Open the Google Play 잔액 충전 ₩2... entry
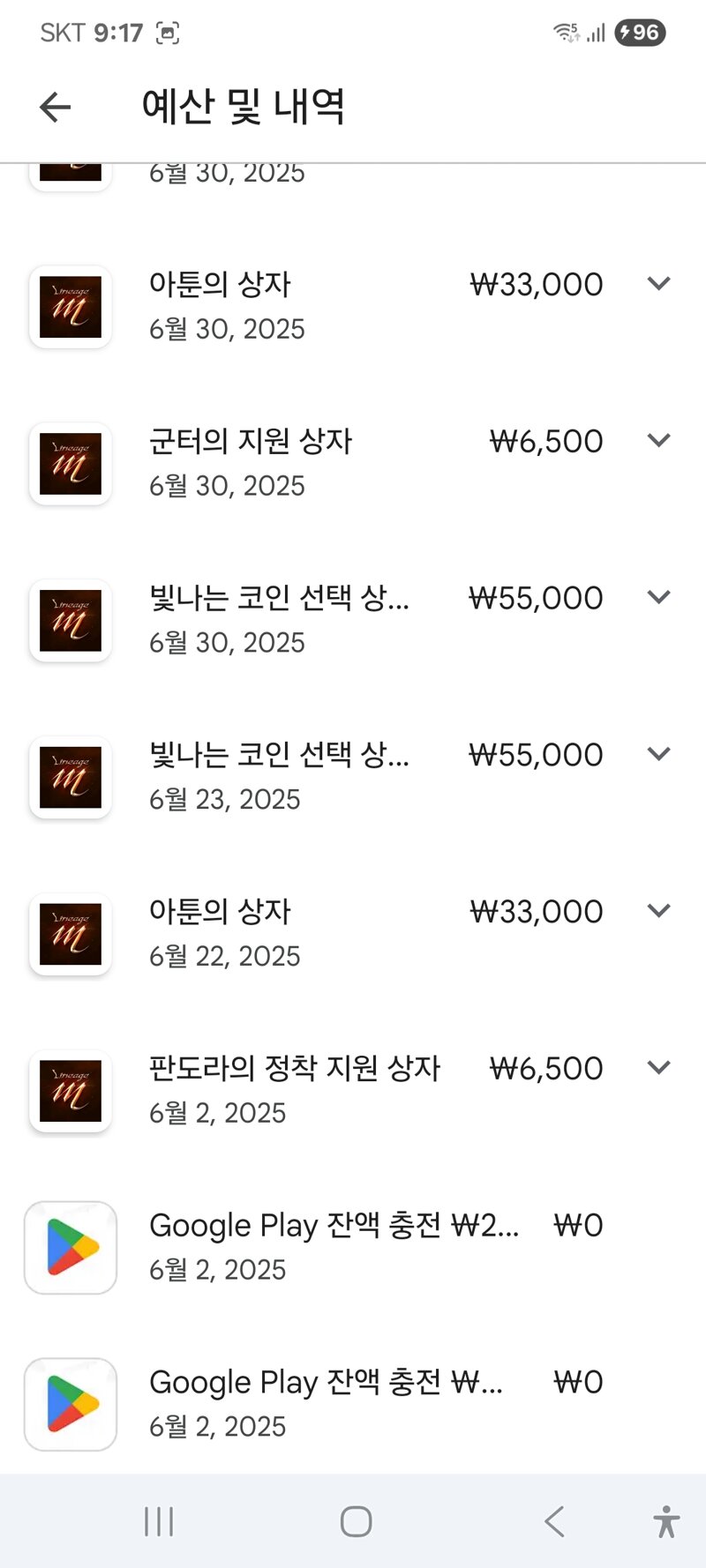Image resolution: width=706 pixels, height=1568 pixels. tap(353, 1247)
